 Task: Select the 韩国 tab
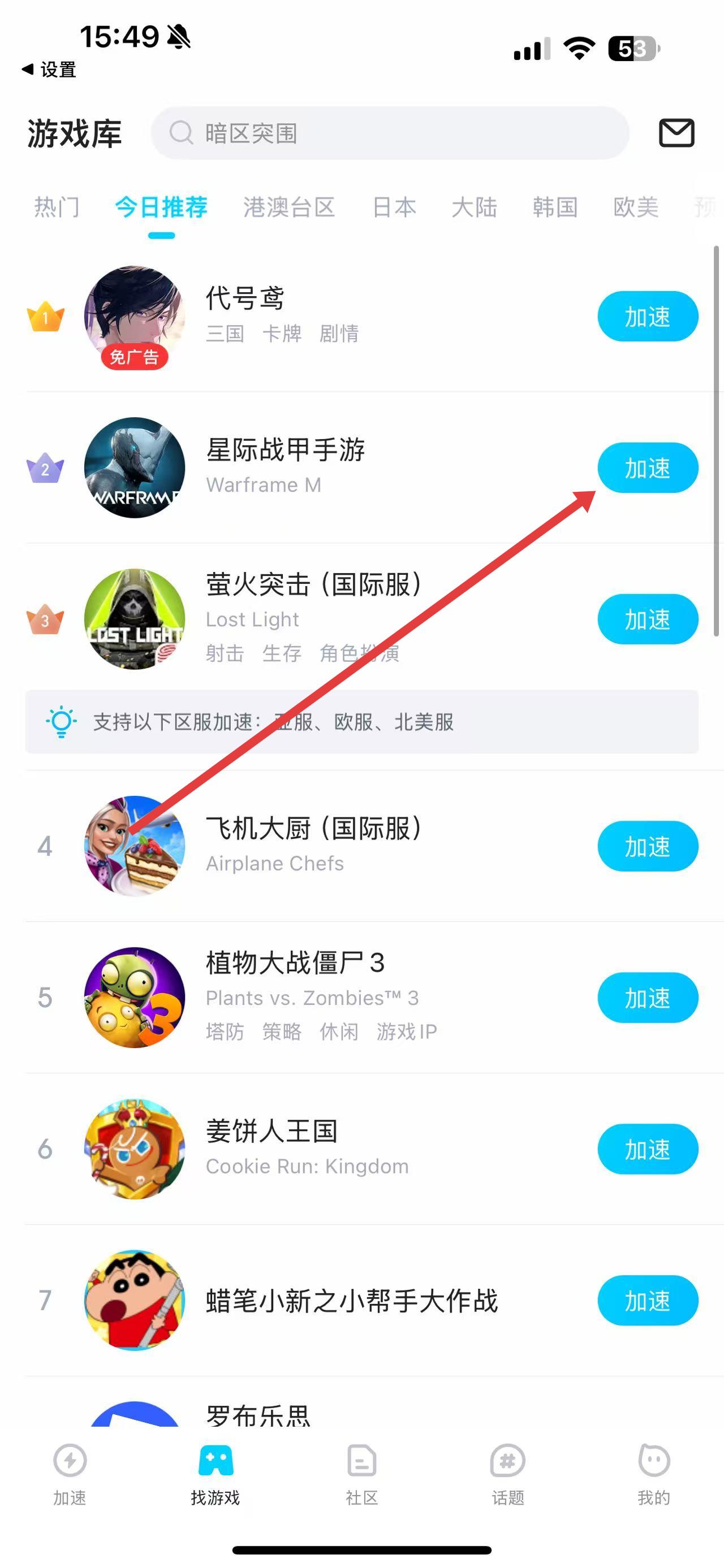coord(555,207)
